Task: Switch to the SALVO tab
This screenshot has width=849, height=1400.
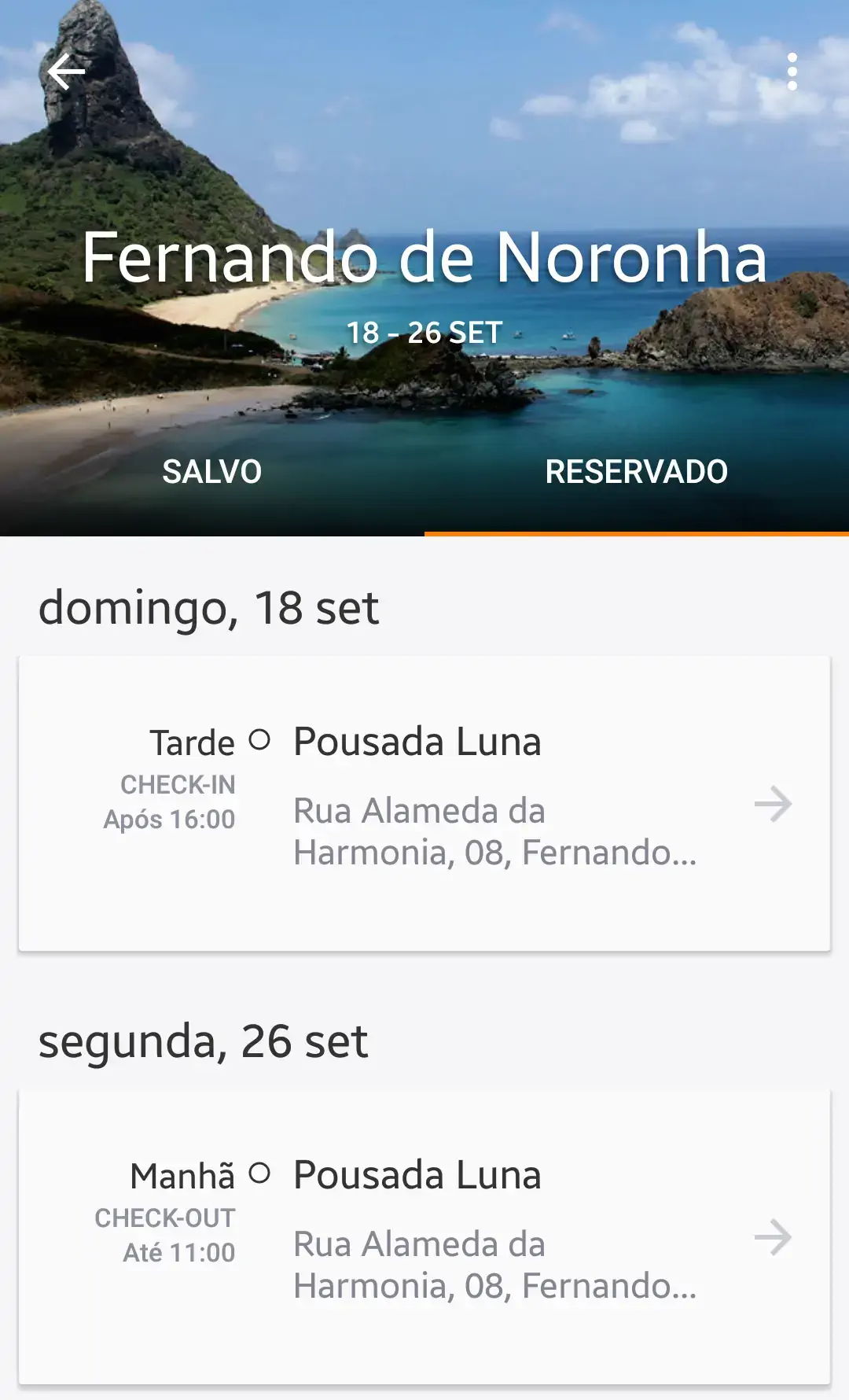Action: point(212,472)
